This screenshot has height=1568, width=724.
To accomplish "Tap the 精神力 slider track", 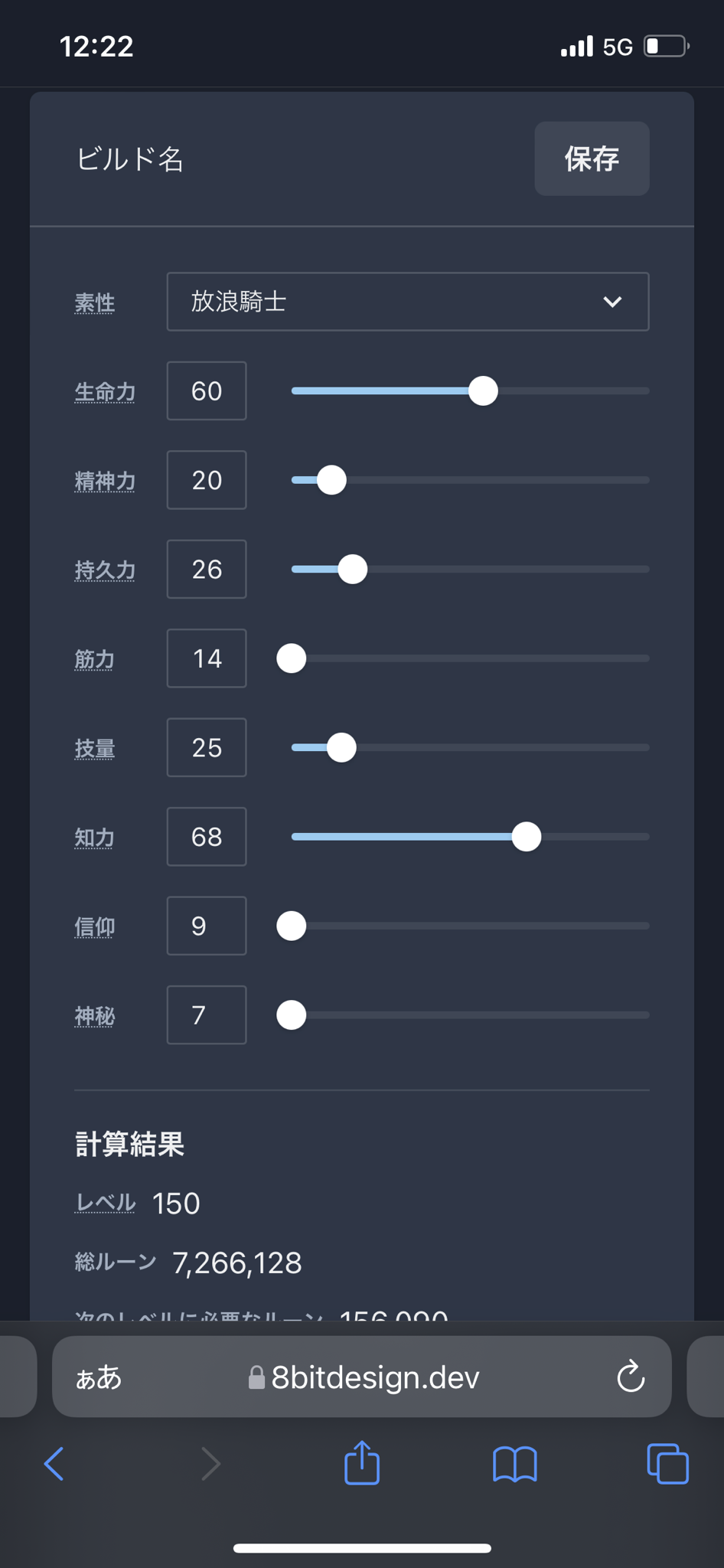I will click(x=470, y=480).
